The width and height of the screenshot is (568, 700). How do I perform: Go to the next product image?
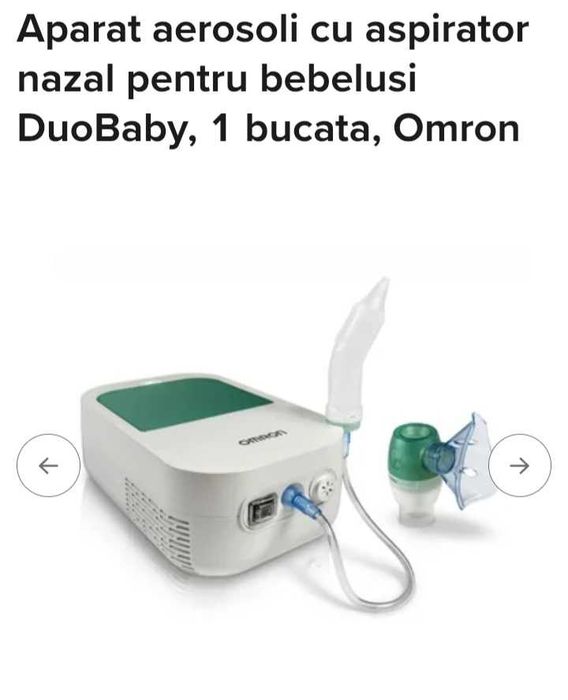[519, 466]
